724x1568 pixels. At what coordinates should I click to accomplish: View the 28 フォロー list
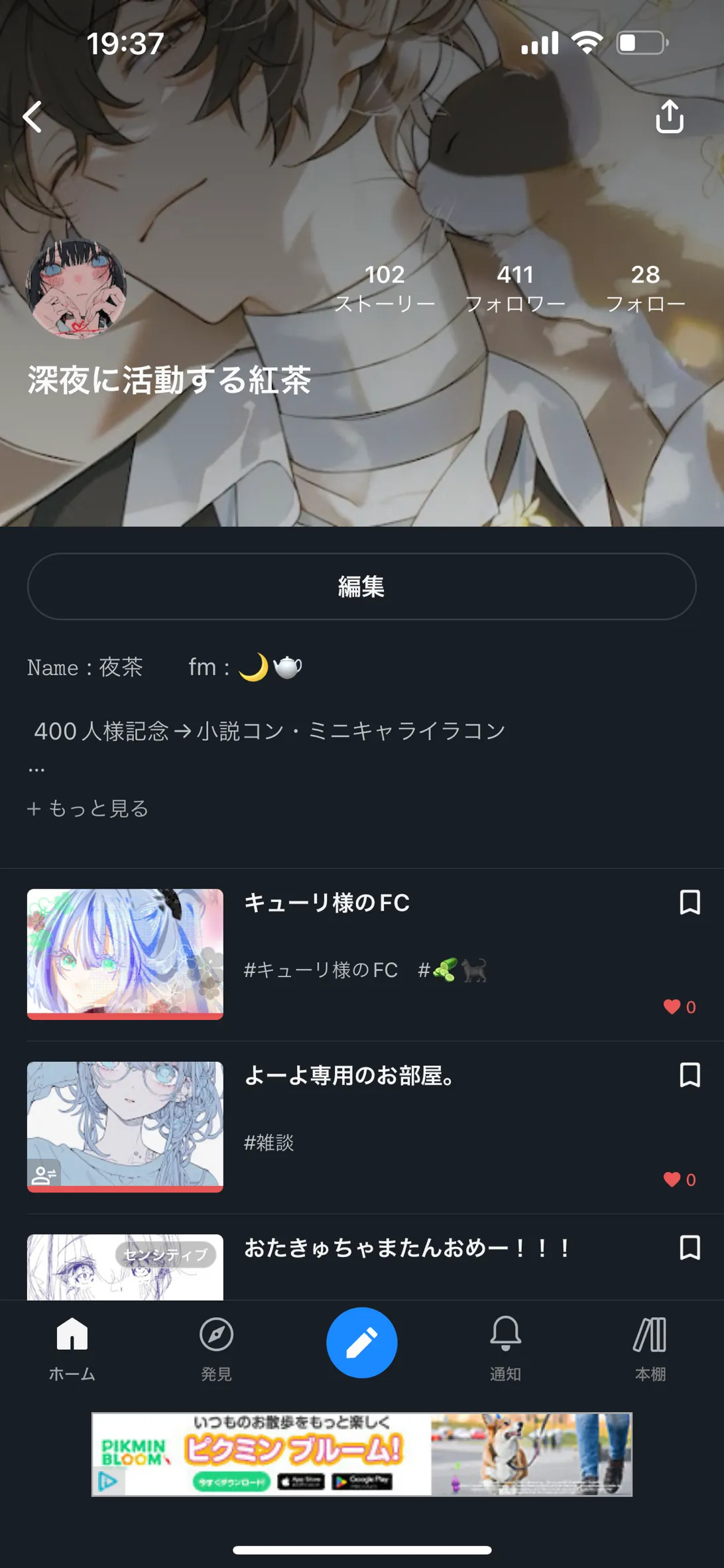click(645, 289)
